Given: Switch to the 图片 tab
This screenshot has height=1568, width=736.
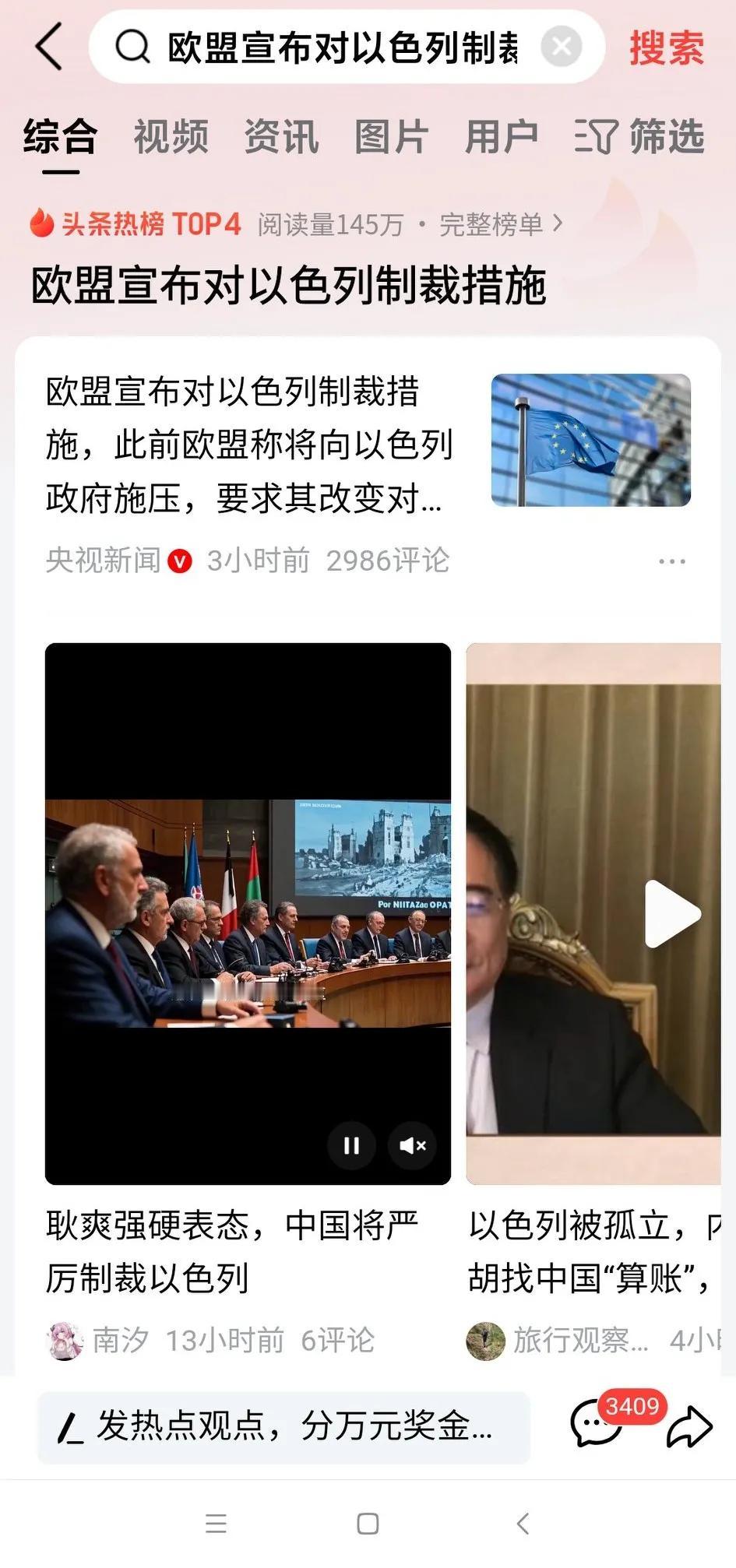Looking at the screenshot, I should click(391, 137).
